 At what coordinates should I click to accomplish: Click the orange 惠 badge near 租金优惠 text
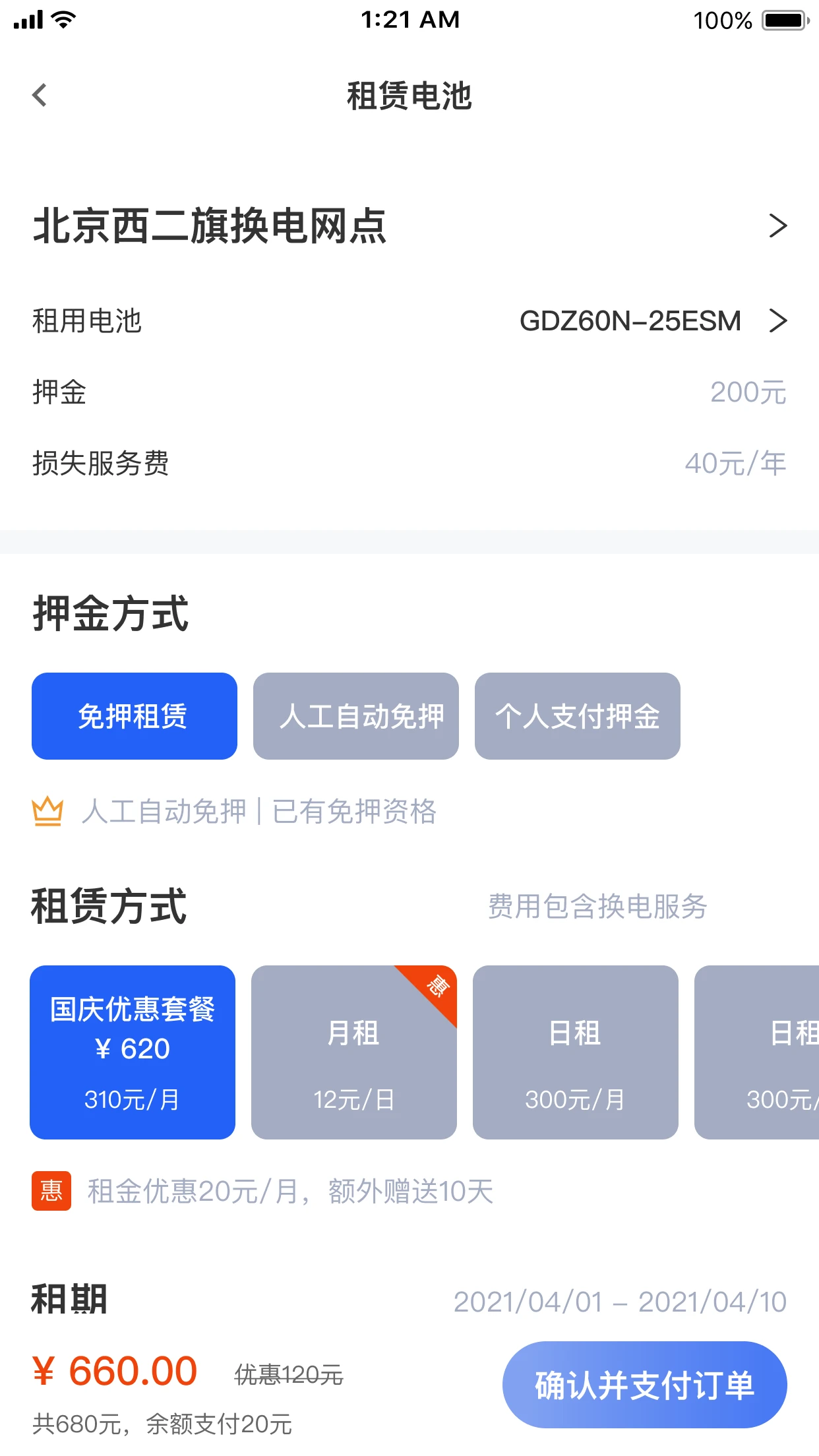(50, 1190)
